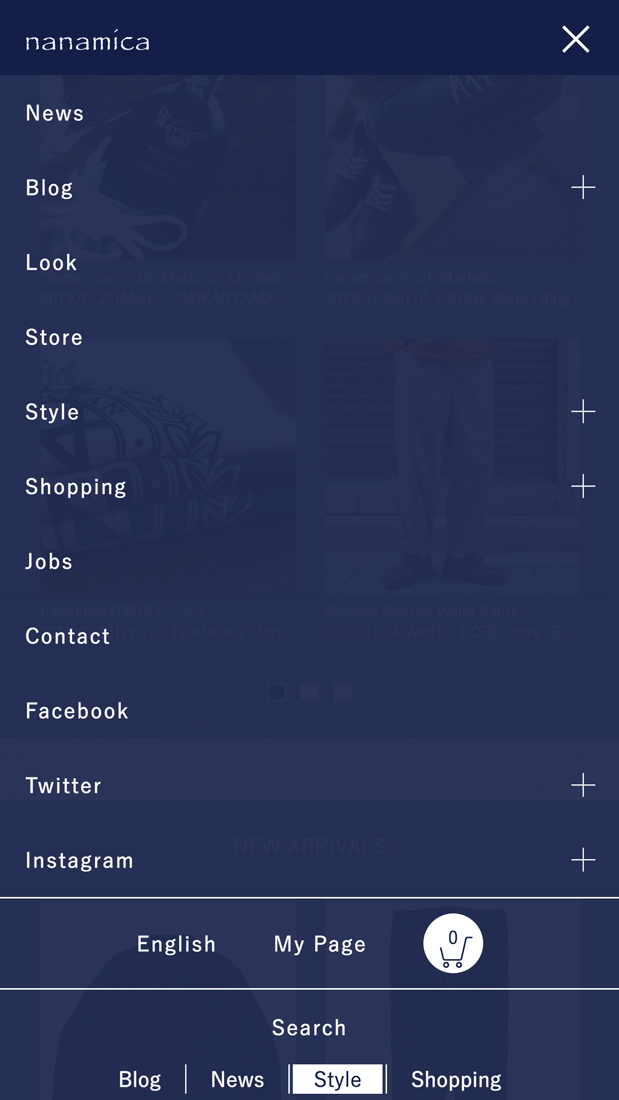The width and height of the screenshot is (619, 1100).
Task: Open the Jobs page
Action: pyautogui.click(x=49, y=562)
